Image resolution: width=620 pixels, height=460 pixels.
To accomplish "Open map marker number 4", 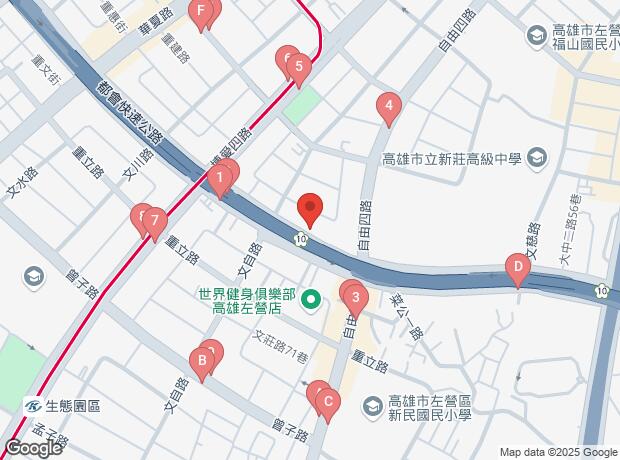I will point(388,105).
